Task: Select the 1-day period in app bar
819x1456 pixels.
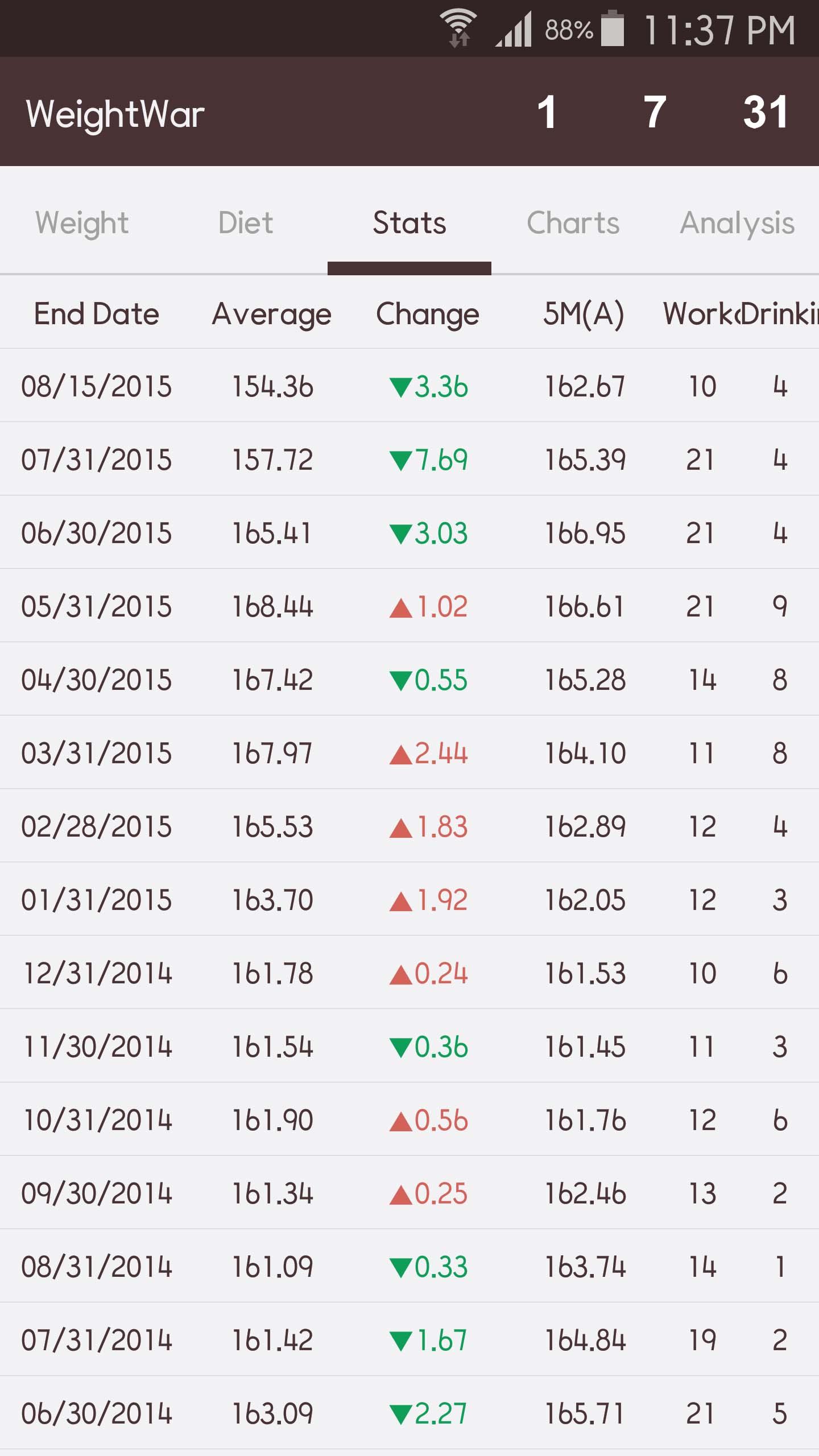Action: point(547,112)
